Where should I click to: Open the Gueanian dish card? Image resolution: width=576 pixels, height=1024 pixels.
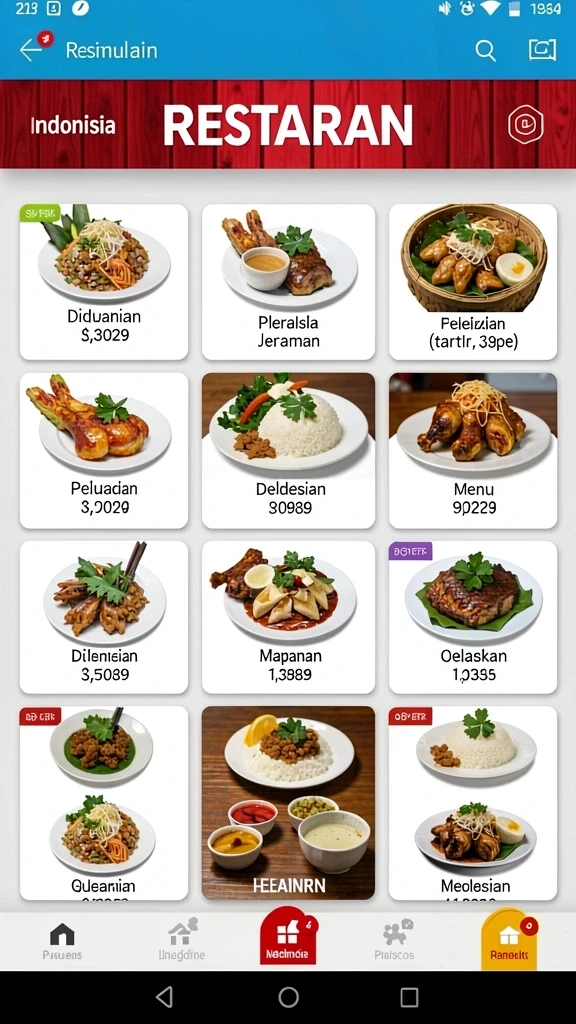[x=104, y=803]
